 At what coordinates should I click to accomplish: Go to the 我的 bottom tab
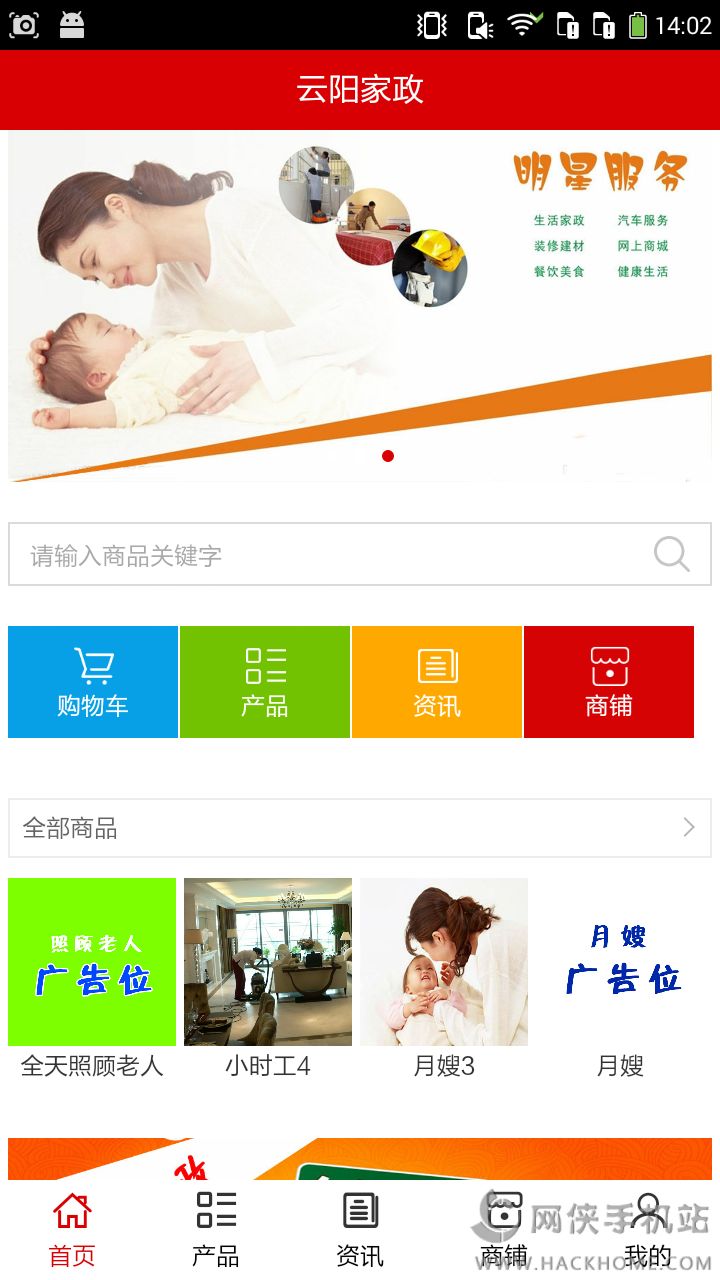tap(648, 1230)
